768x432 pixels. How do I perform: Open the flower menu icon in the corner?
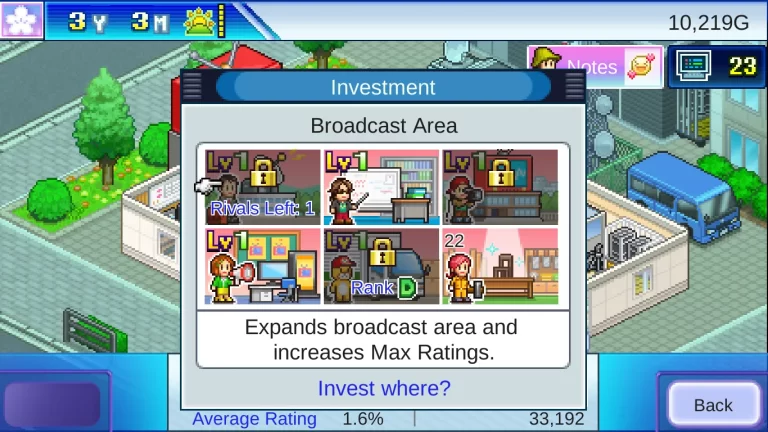coord(21,19)
